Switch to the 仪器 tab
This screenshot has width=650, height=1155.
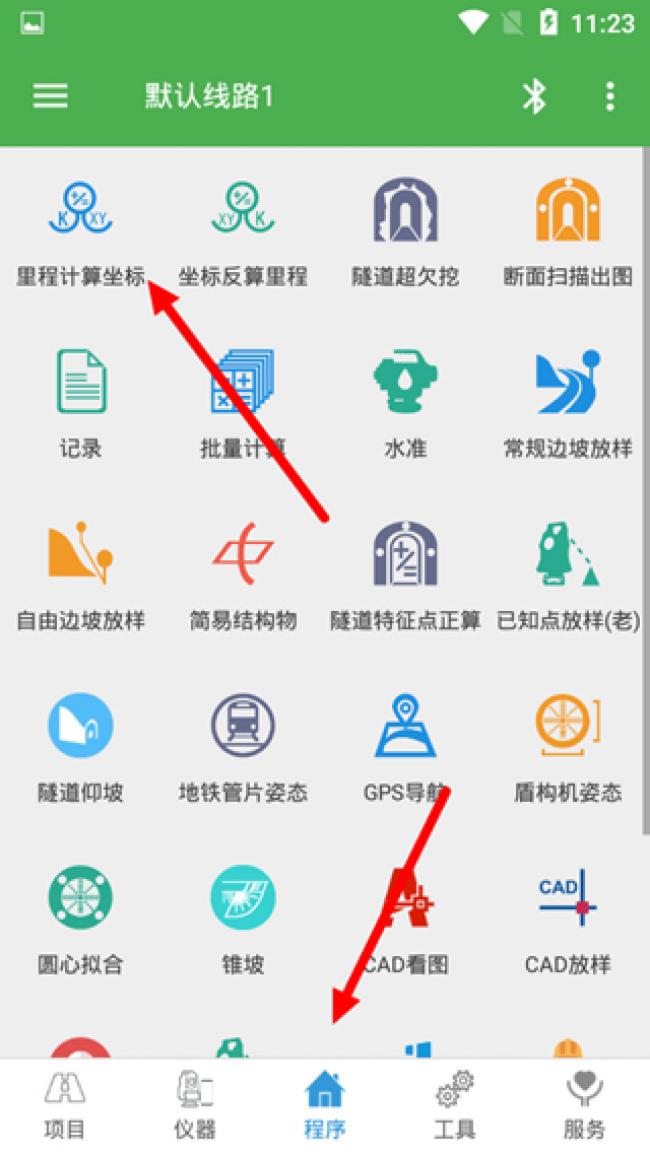(x=194, y=1106)
